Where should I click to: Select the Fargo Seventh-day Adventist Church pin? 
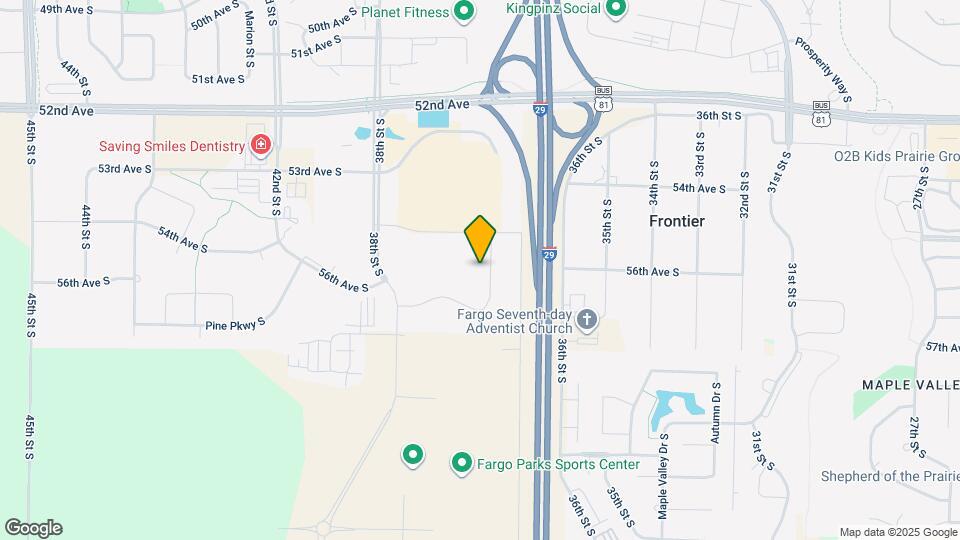(x=586, y=320)
